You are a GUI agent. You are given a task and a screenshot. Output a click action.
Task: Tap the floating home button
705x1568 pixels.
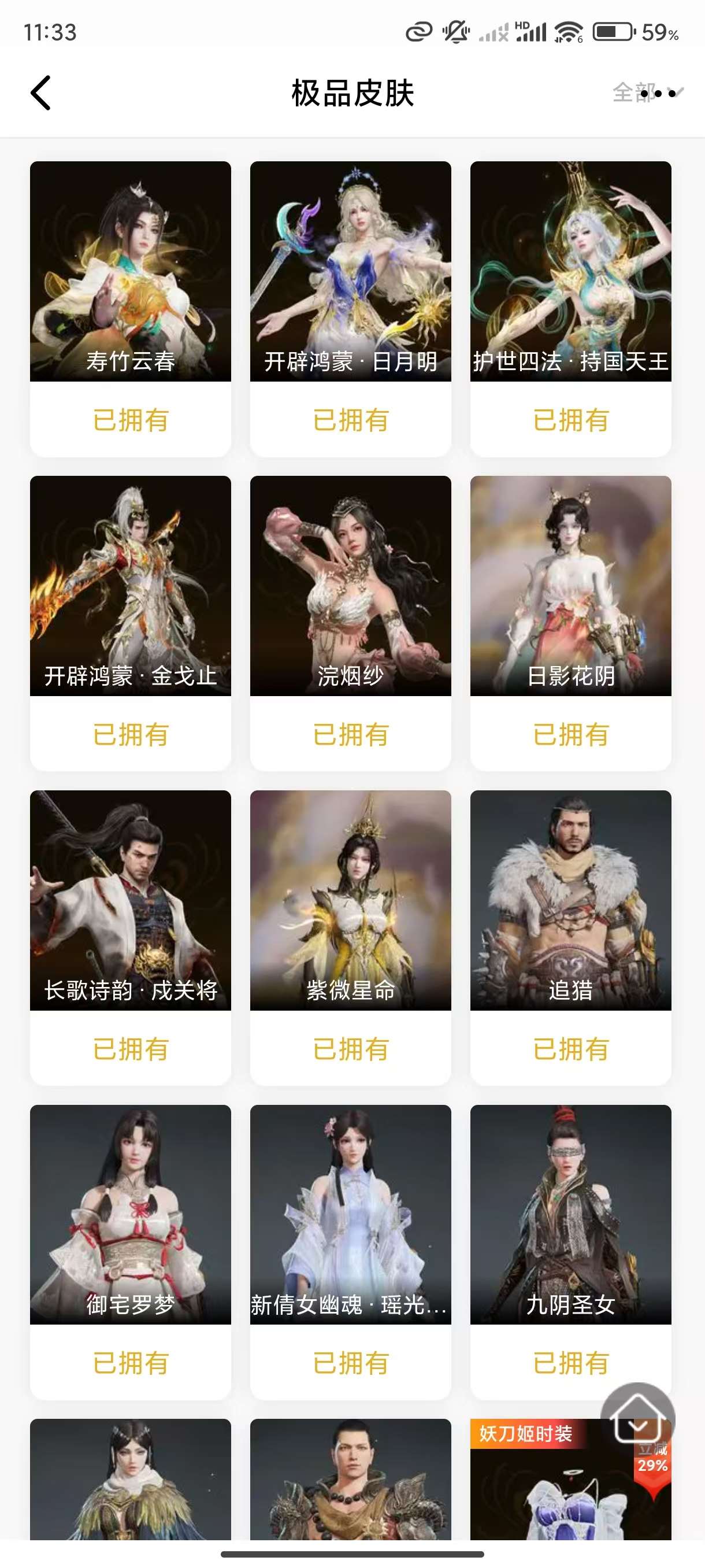[637, 1419]
